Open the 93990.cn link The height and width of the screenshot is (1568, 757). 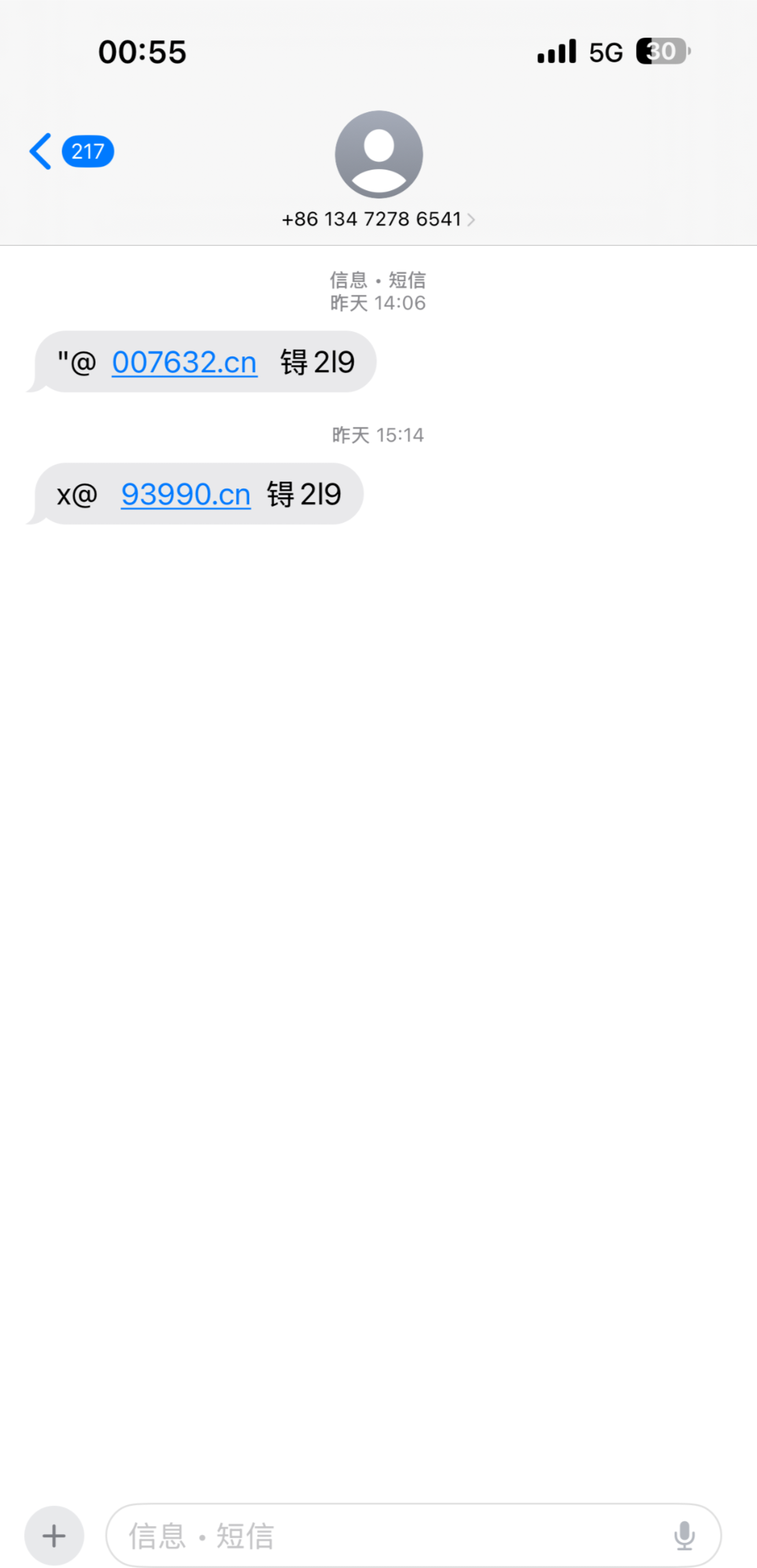[x=186, y=494]
